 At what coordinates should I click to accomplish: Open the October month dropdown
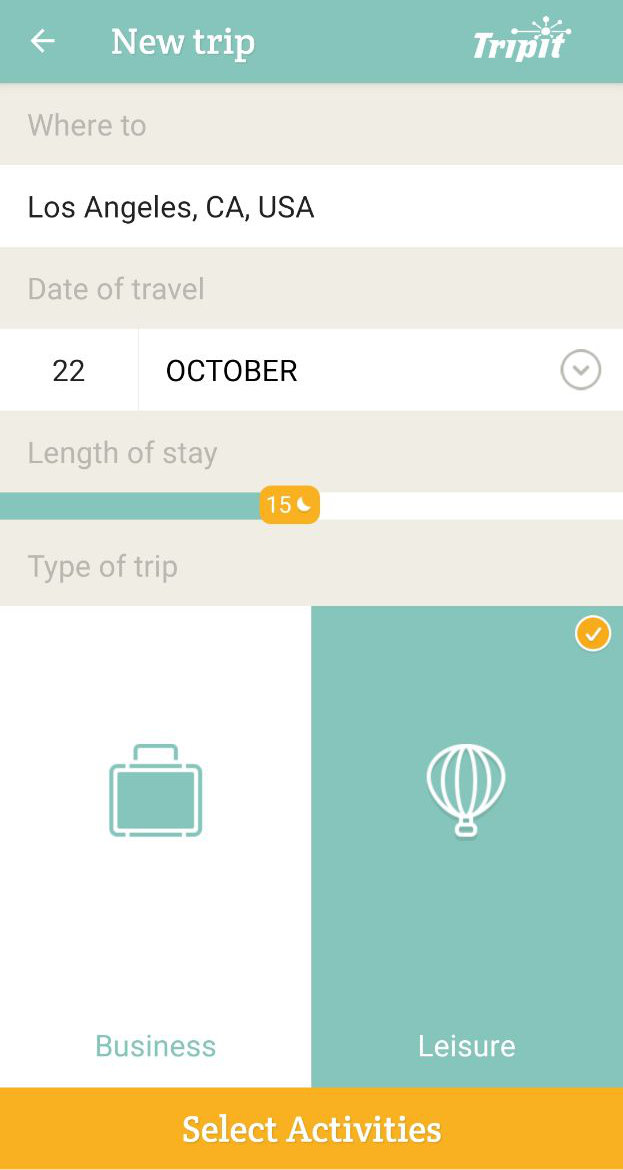pos(580,371)
